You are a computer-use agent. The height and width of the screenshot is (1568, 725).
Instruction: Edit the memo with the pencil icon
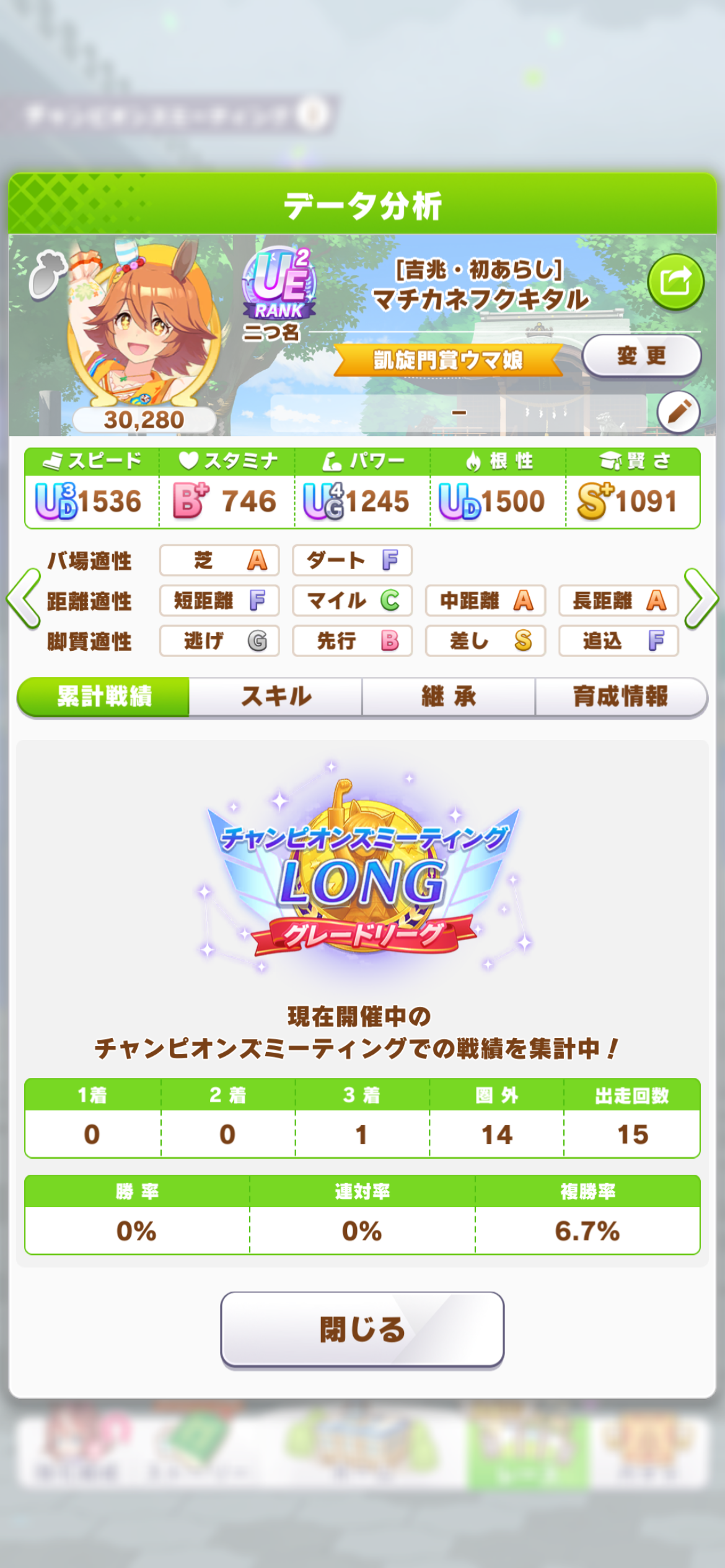point(678,412)
